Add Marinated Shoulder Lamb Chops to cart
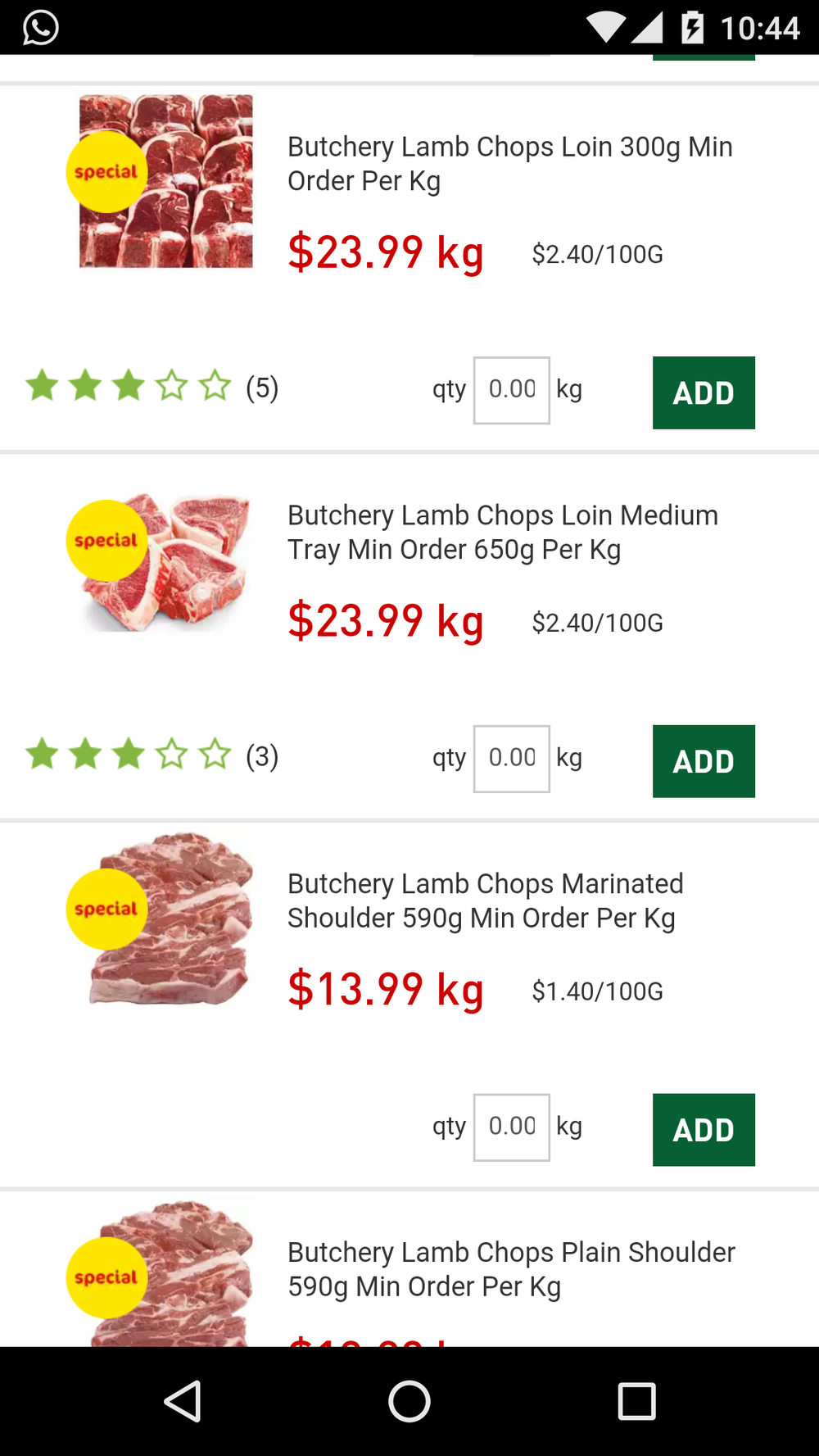Image resolution: width=819 pixels, height=1456 pixels. 704,1130
